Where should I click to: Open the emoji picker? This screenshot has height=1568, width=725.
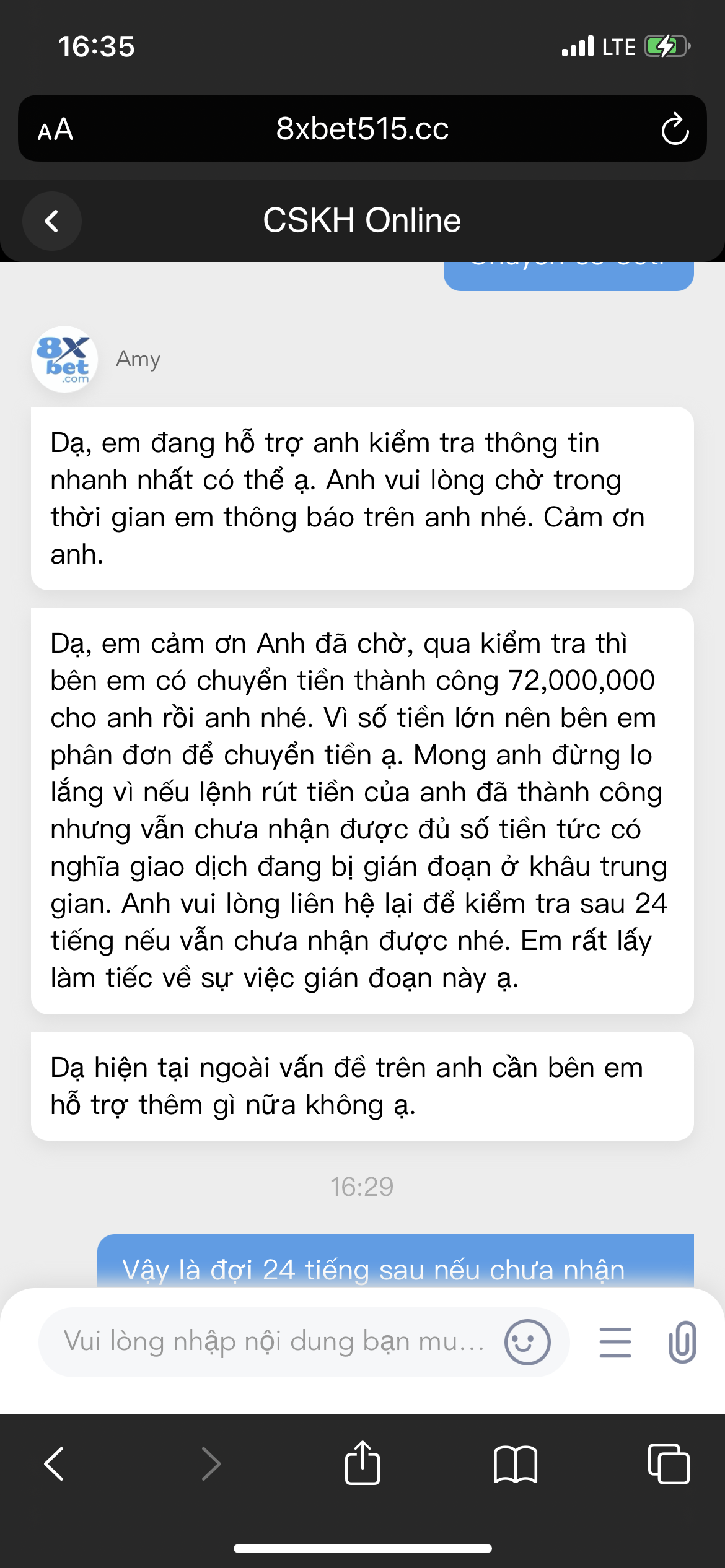[527, 1342]
